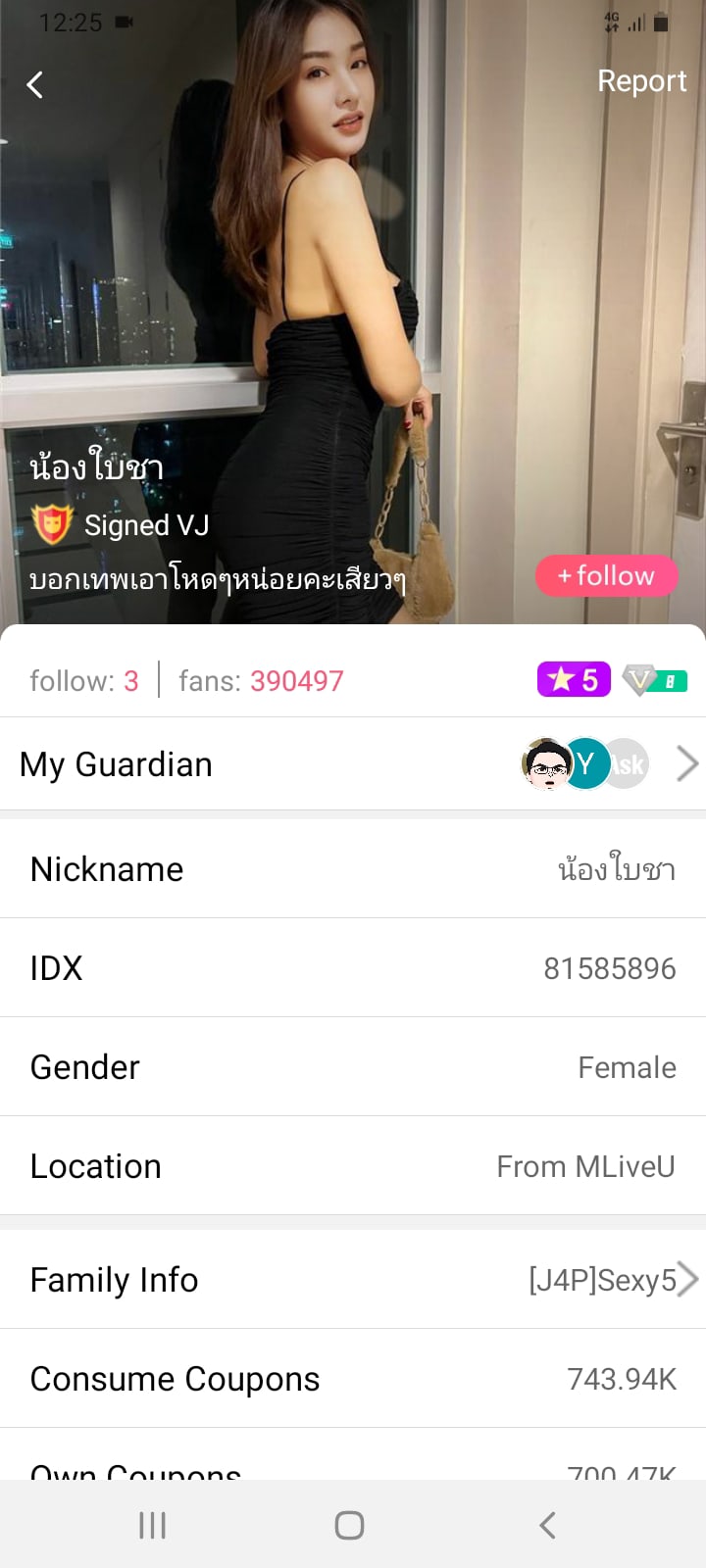Viewport: 706px width, 1568px height.
Task: Follow this streamer
Action: click(606, 576)
